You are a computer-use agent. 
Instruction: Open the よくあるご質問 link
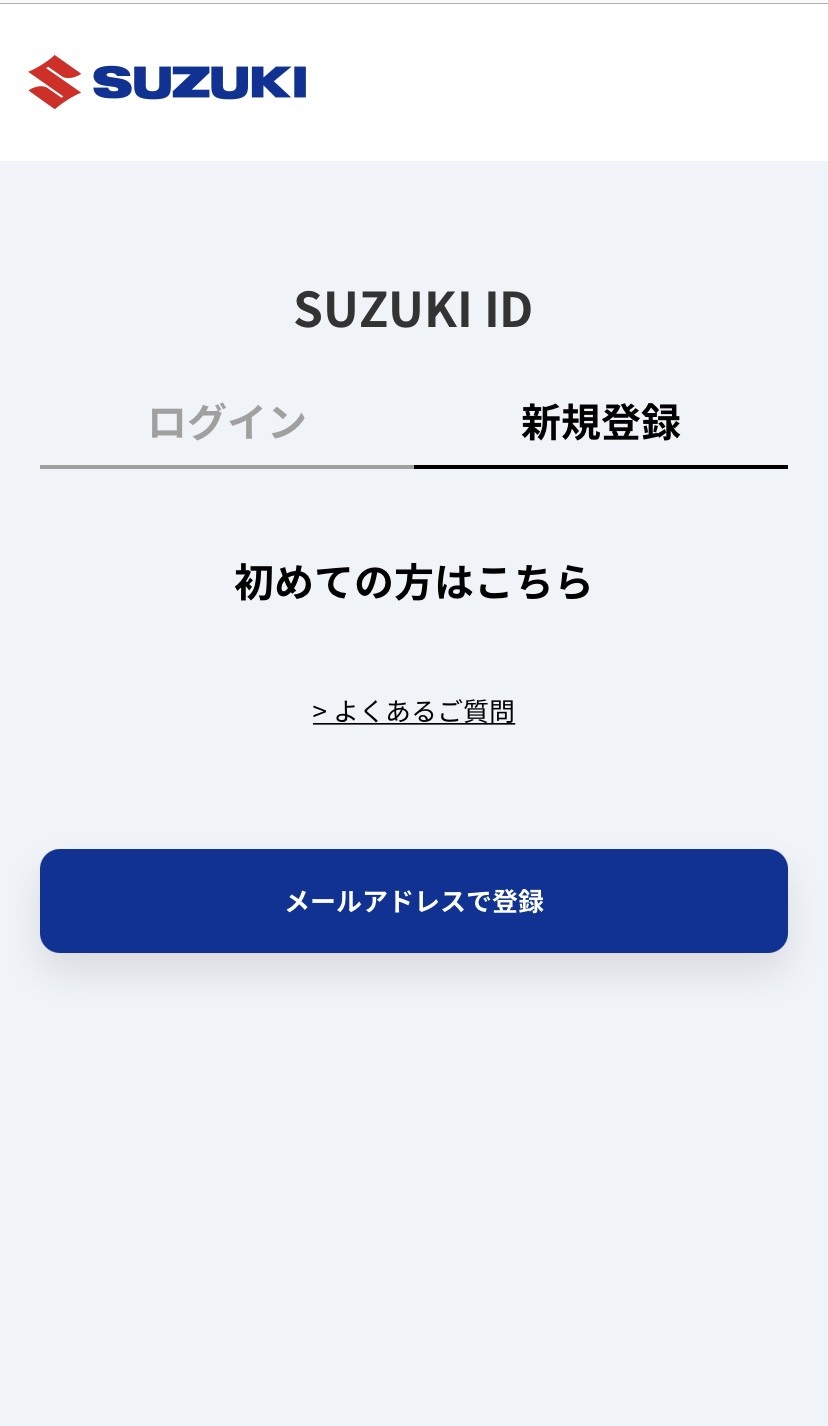(413, 712)
